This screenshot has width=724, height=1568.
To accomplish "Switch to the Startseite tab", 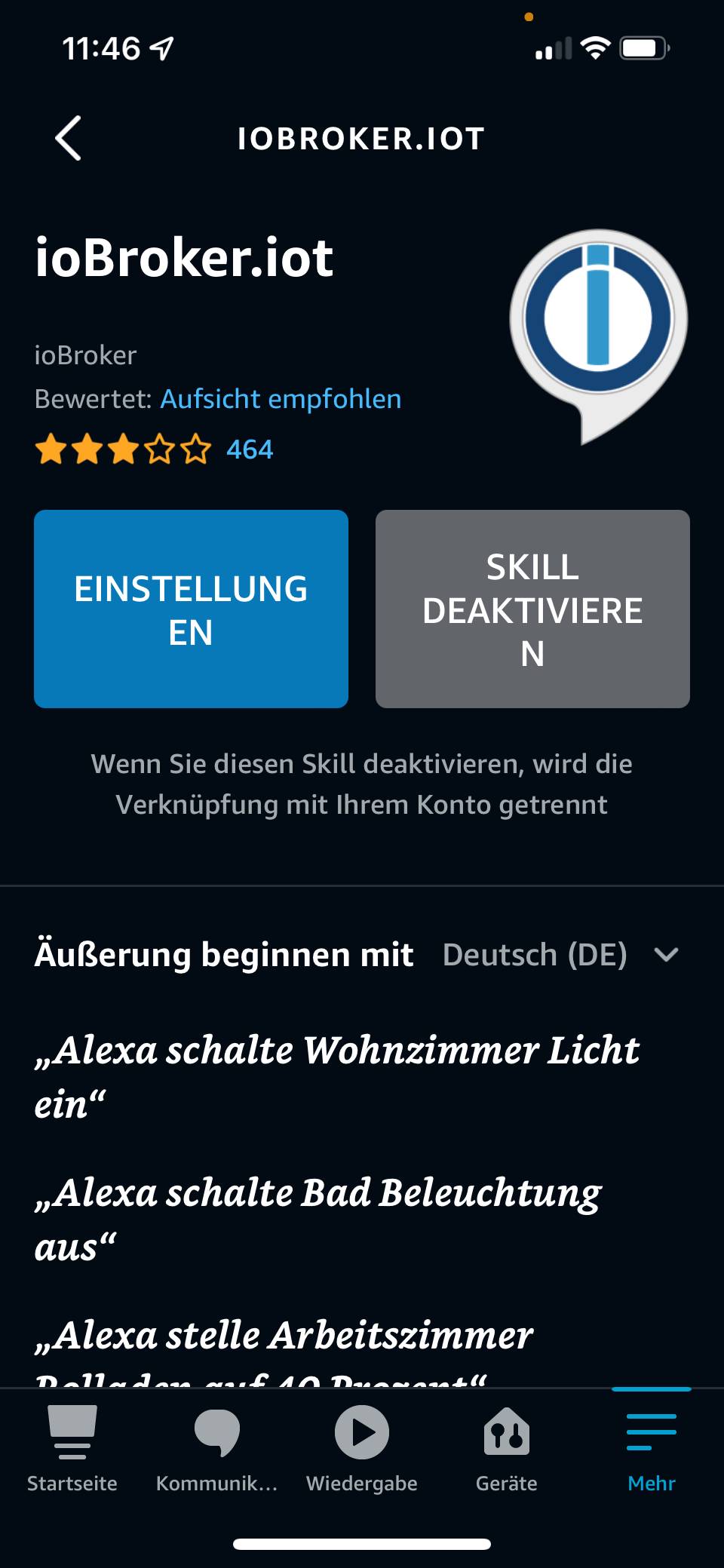I will point(72,1448).
